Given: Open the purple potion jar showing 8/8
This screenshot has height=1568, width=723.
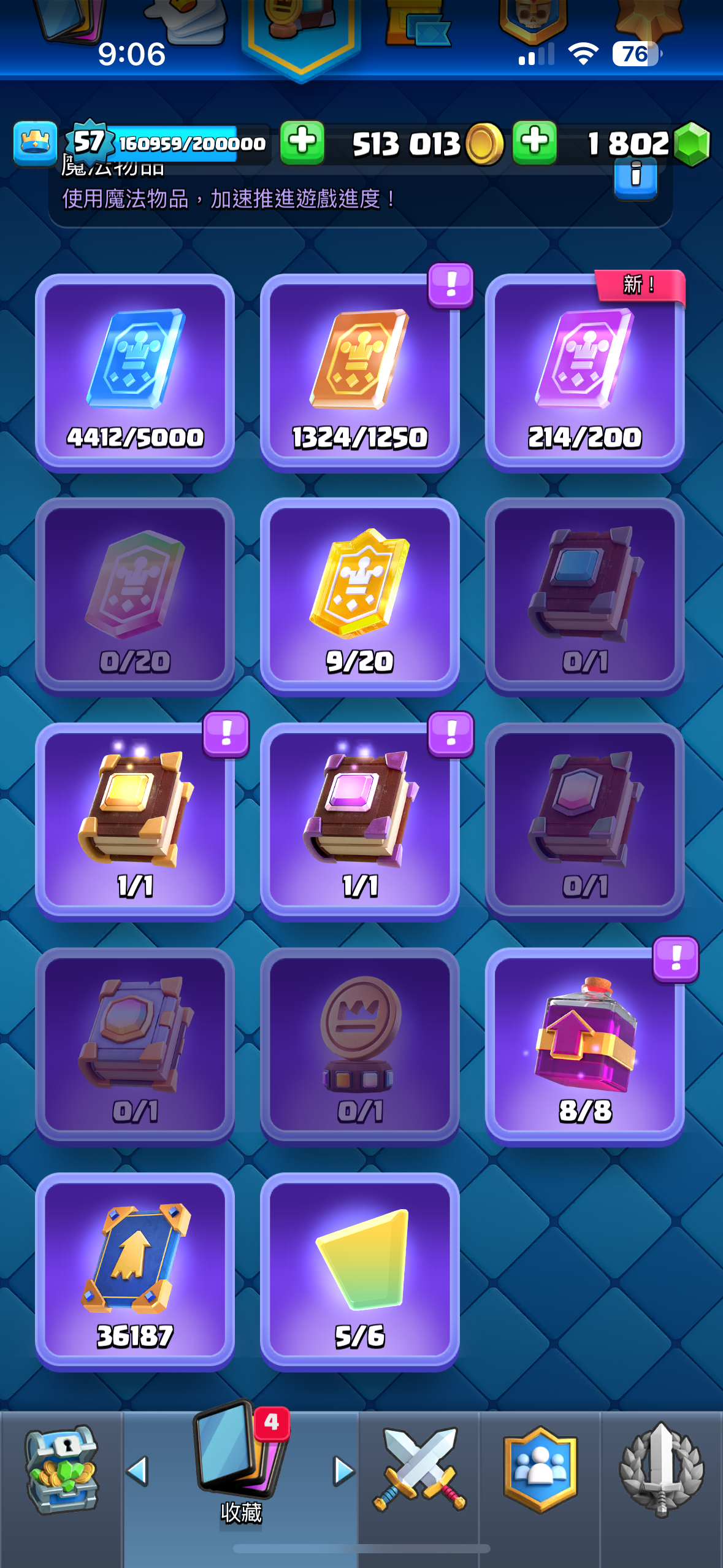Looking at the screenshot, I should pyautogui.click(x=584, y=1047).
